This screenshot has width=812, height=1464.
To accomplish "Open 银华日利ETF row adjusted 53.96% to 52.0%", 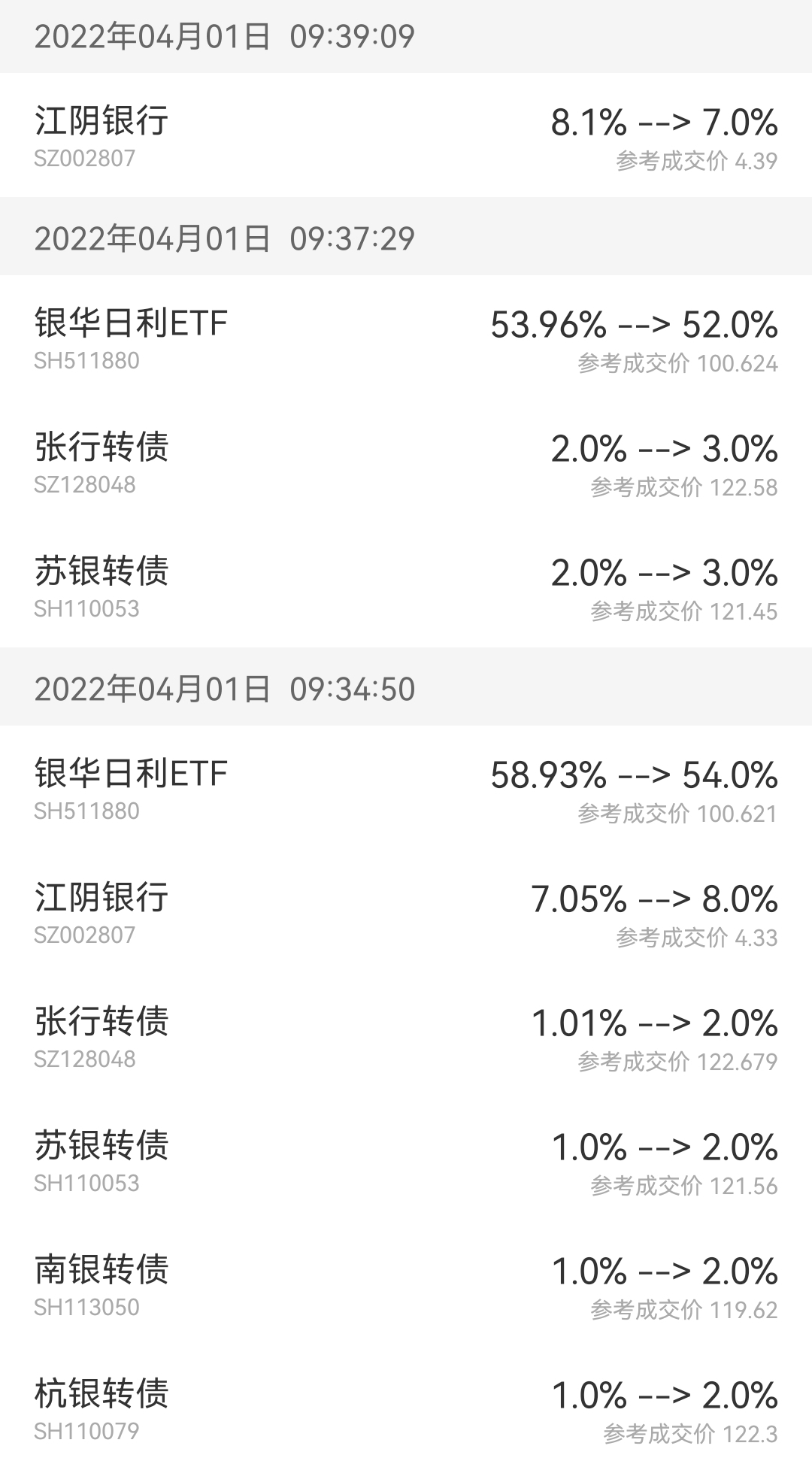I will (x=406, y=338).
